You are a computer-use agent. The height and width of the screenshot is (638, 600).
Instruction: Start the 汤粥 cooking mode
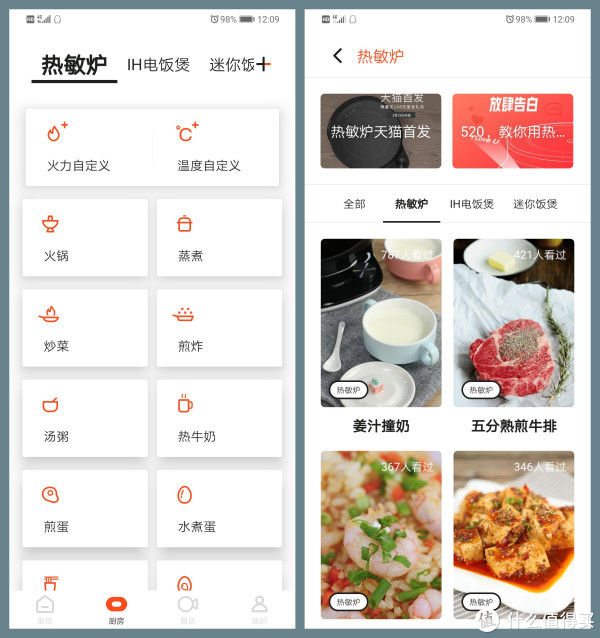85,419
